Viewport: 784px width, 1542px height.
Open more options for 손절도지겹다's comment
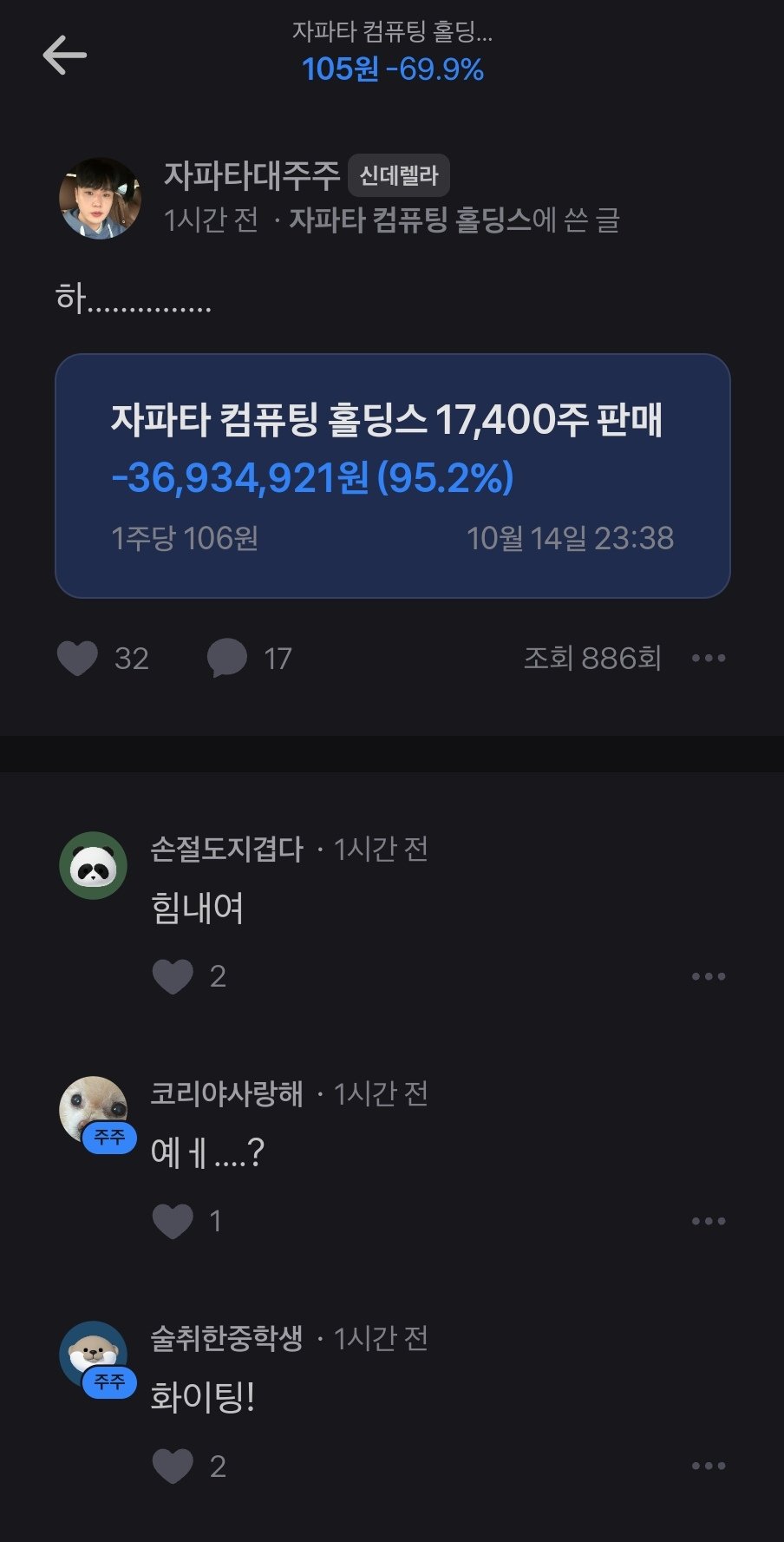[x=708, y=976]
